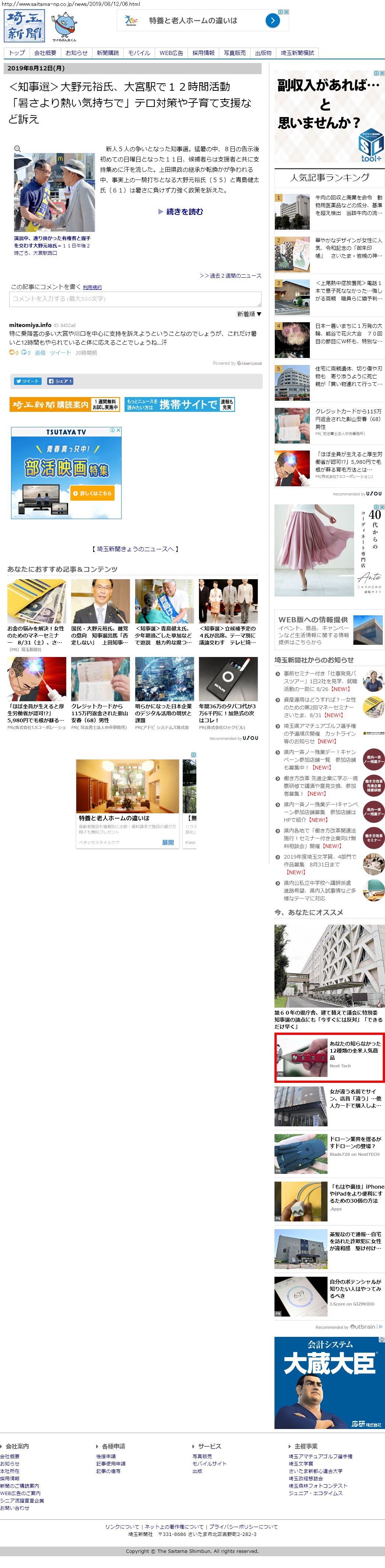This screenshot has height=1568, width=385.
Task: Tap 利用規約 link beside comment prompt
Action: [92, 287]
